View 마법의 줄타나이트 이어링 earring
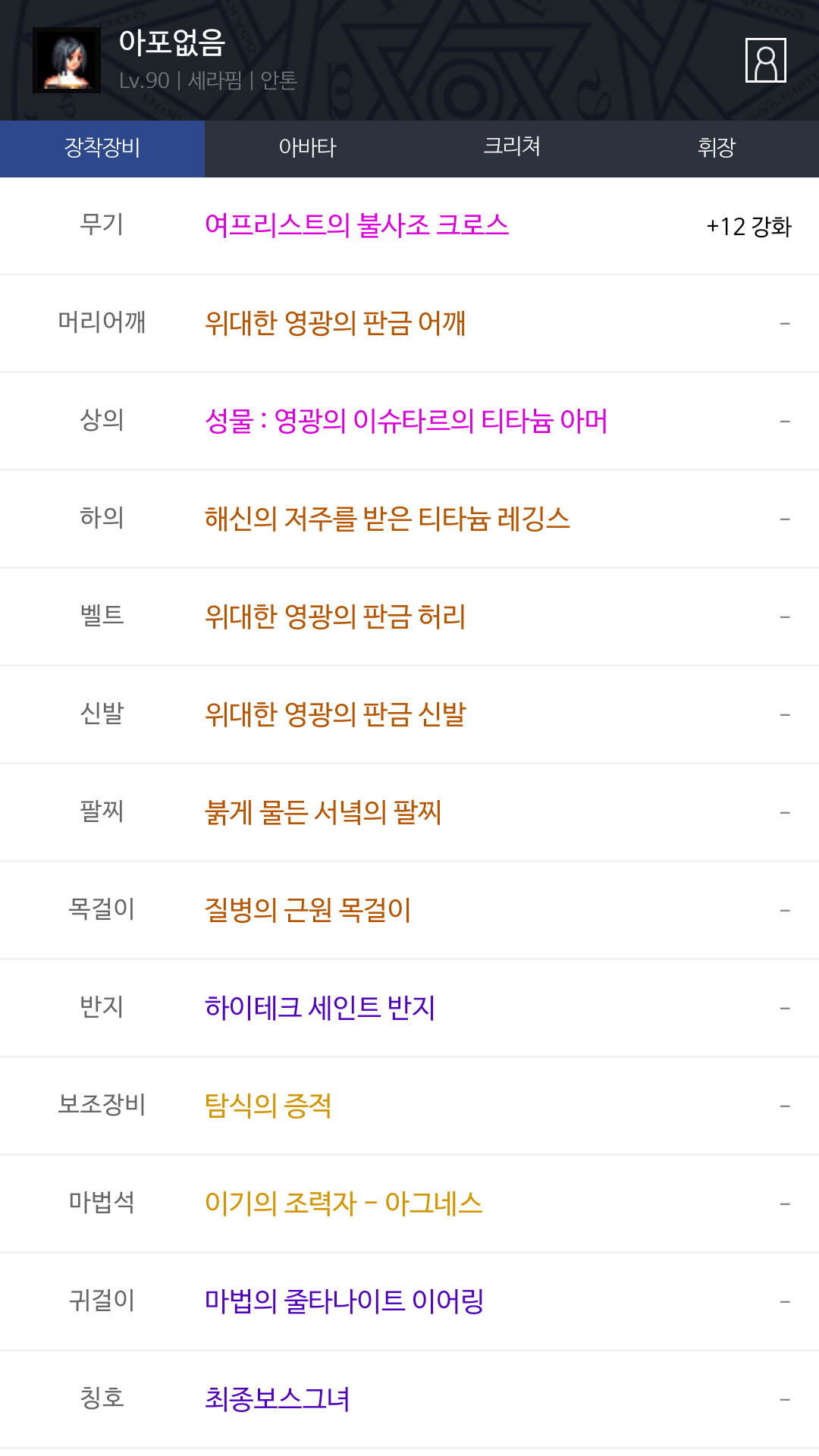819x1456 pixels. [x=344, y=1301]
